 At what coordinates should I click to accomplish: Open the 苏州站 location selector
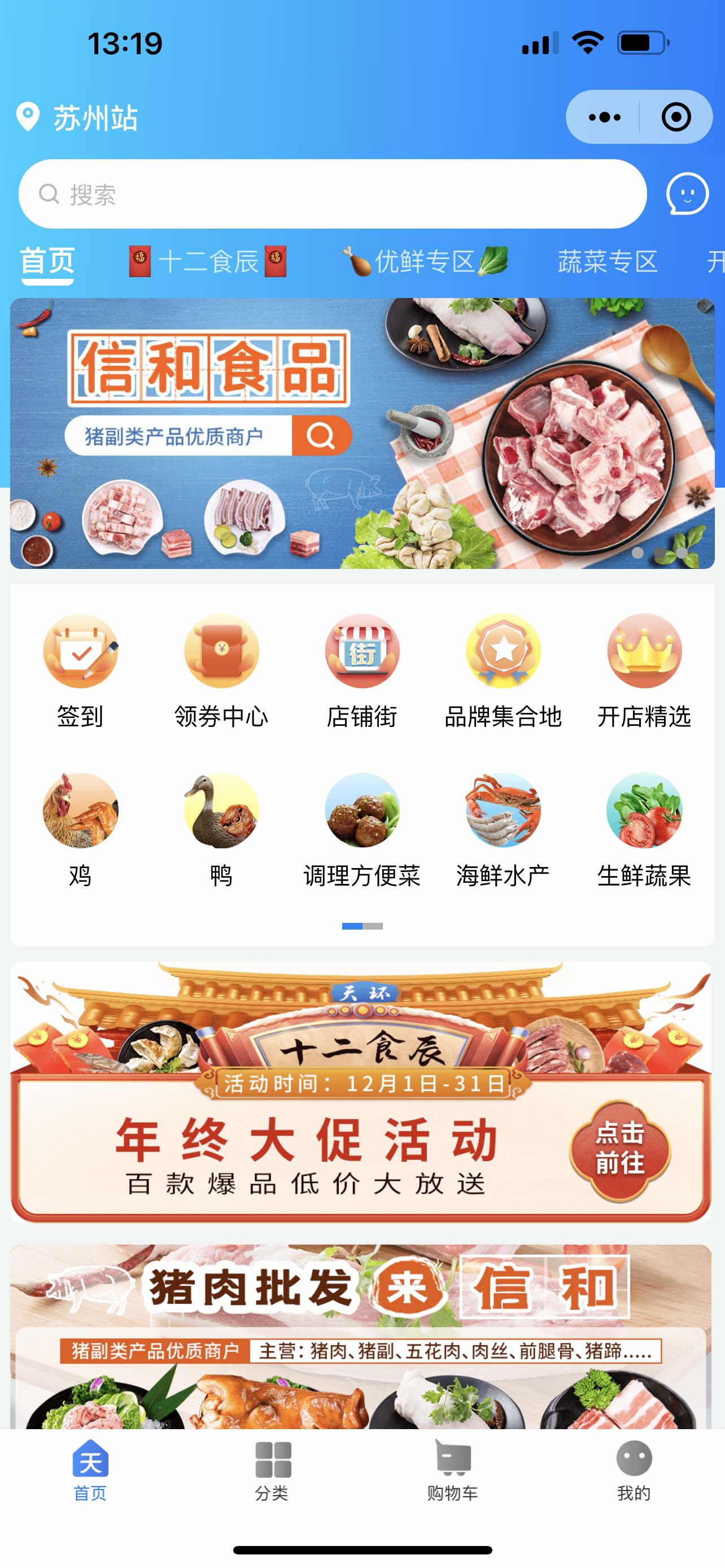click(79, 117)
